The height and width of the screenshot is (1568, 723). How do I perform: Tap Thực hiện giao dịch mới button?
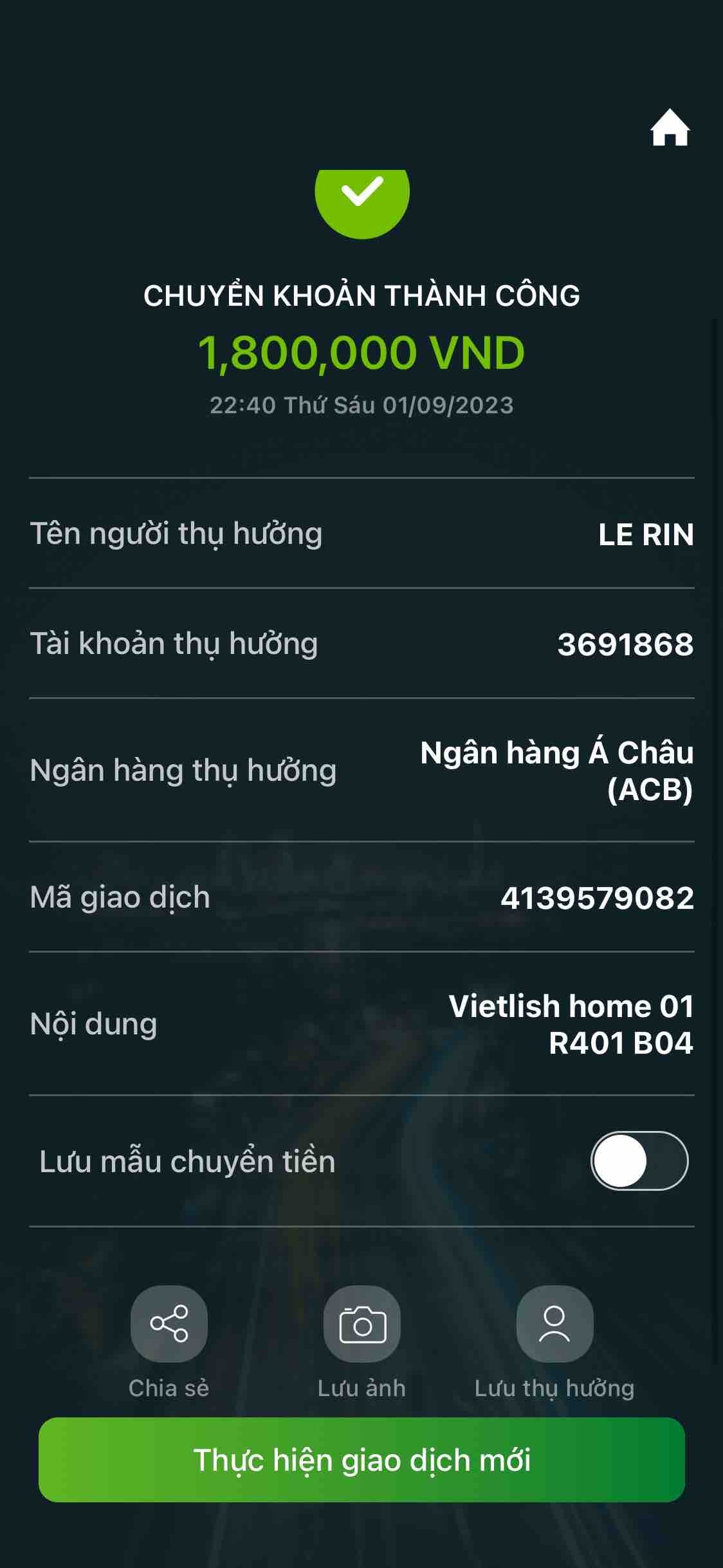(361, 1460)
